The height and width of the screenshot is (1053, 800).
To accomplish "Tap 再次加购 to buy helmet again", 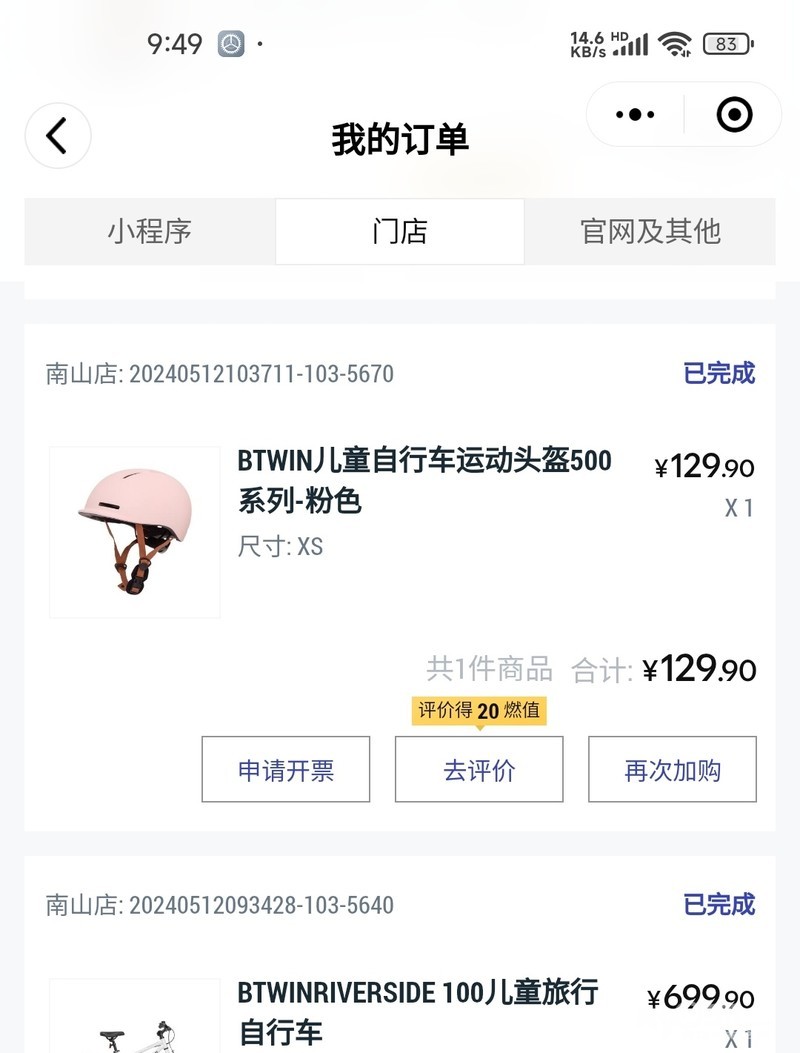I will click(672, 769).
